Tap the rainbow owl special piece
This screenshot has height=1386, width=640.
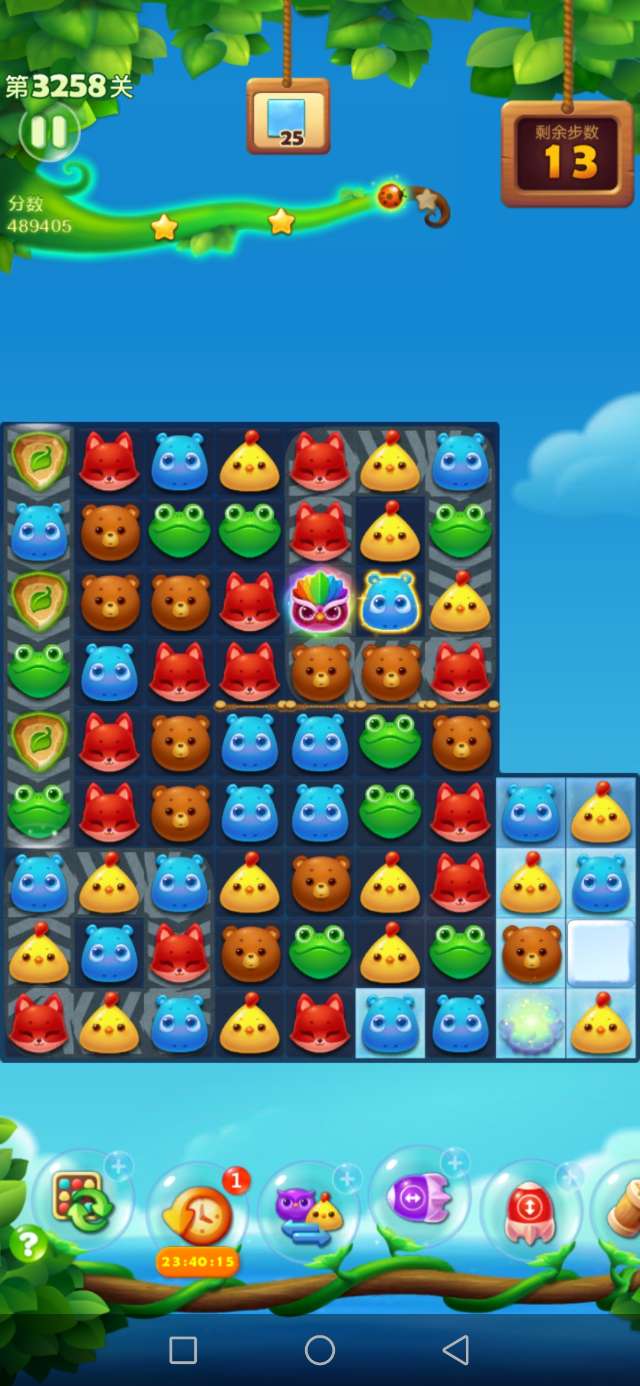click(x=319, y=603)
